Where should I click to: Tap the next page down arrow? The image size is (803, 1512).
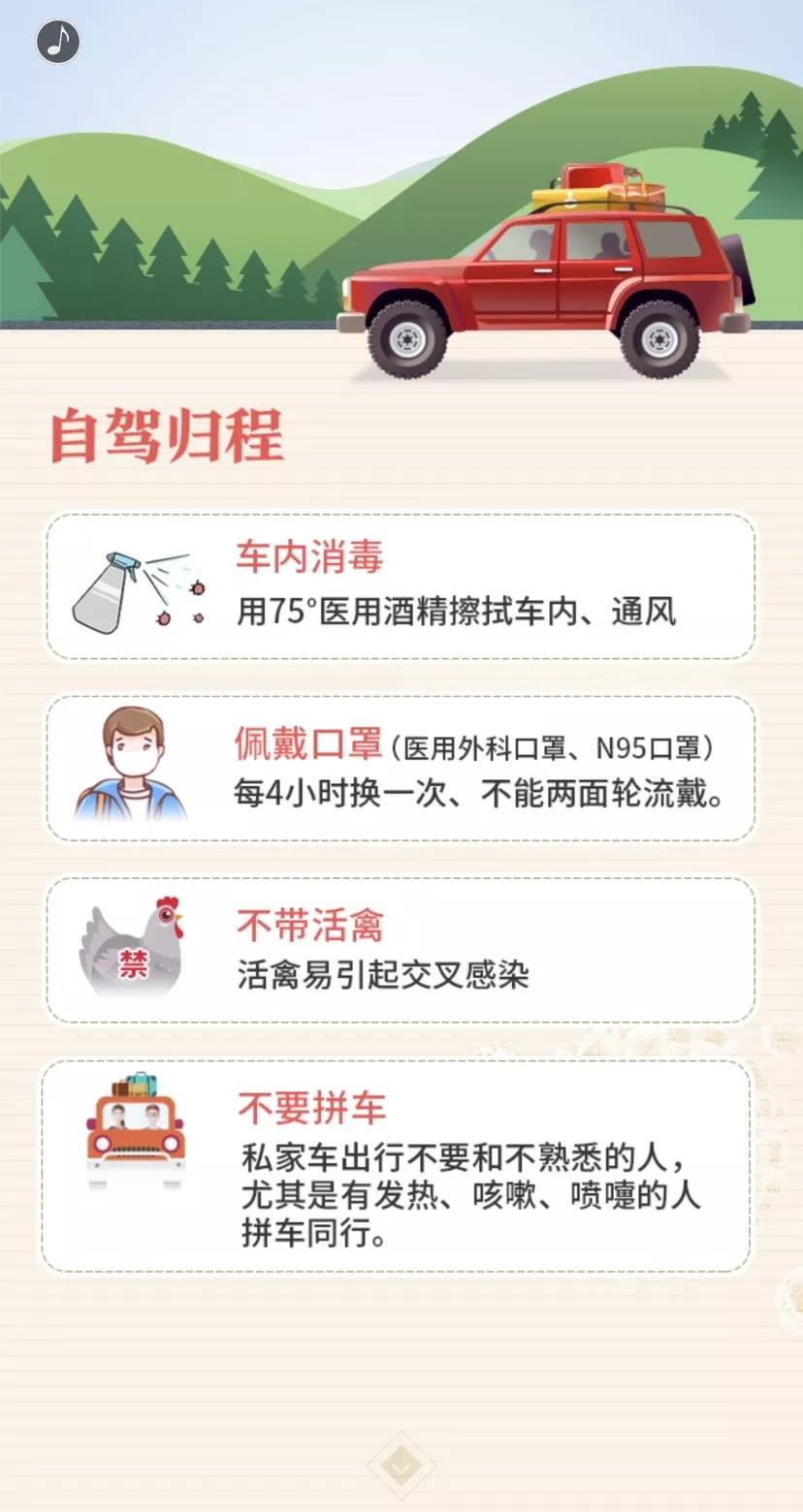pyautogui.click(x=401, y=1465)
